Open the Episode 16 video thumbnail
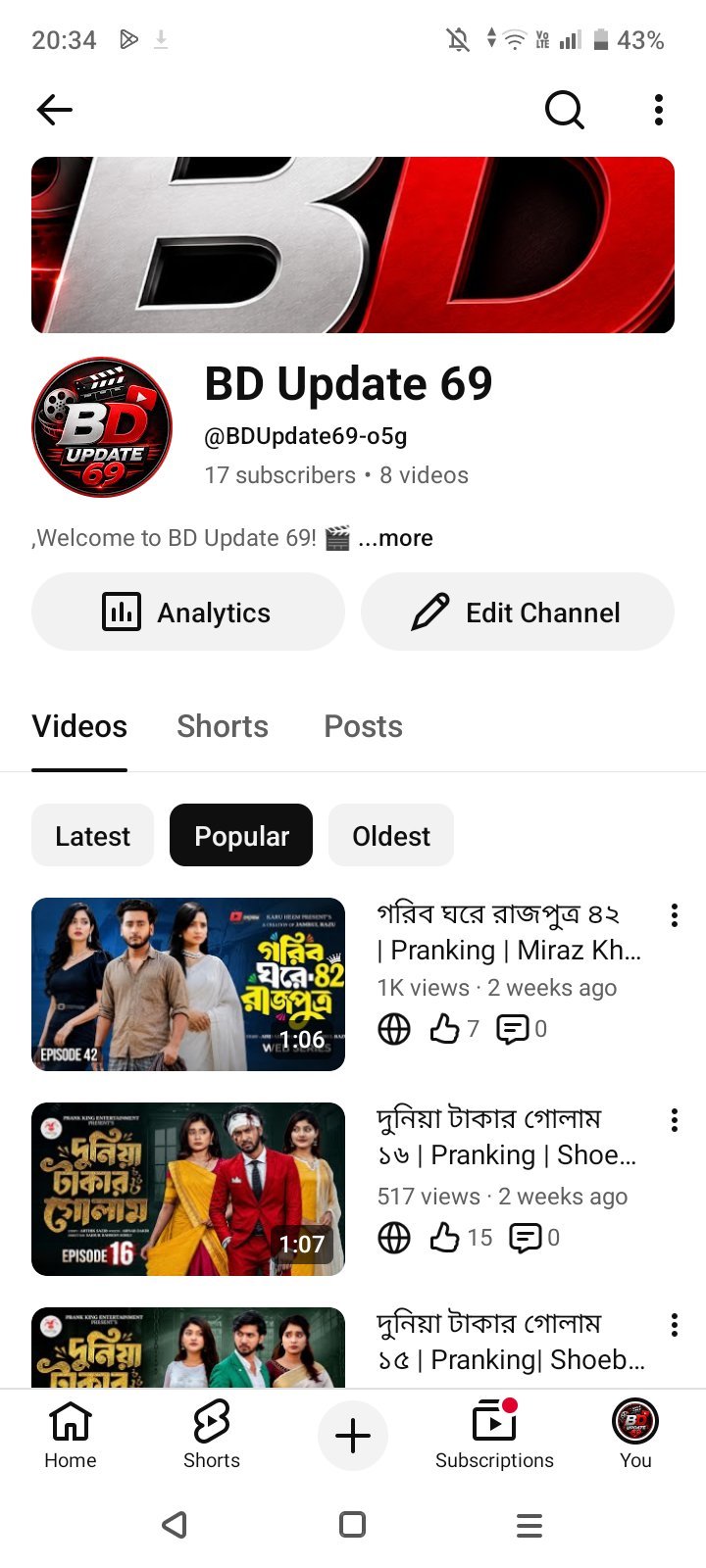 (x=188, y=1189)
